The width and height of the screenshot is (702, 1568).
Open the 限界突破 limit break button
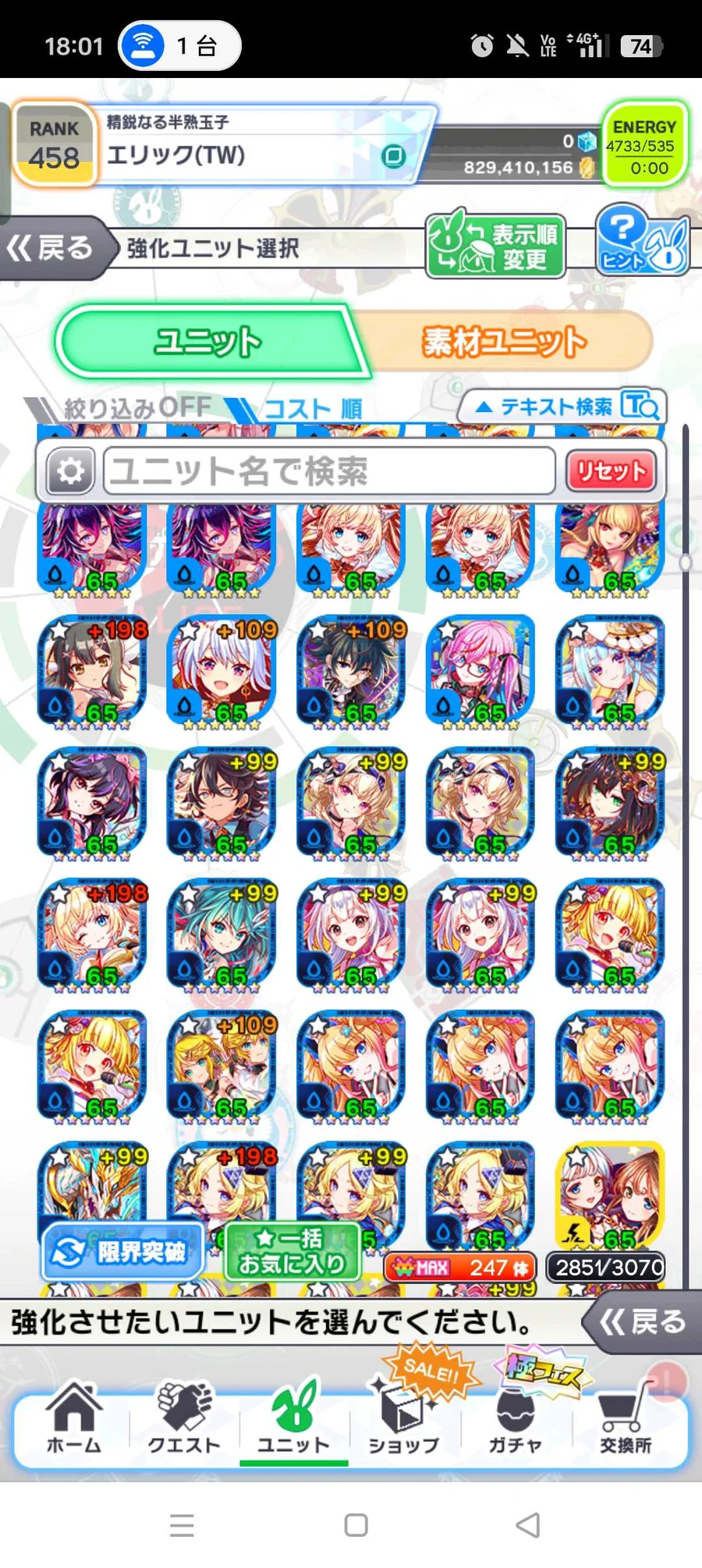click(123, 1252)
